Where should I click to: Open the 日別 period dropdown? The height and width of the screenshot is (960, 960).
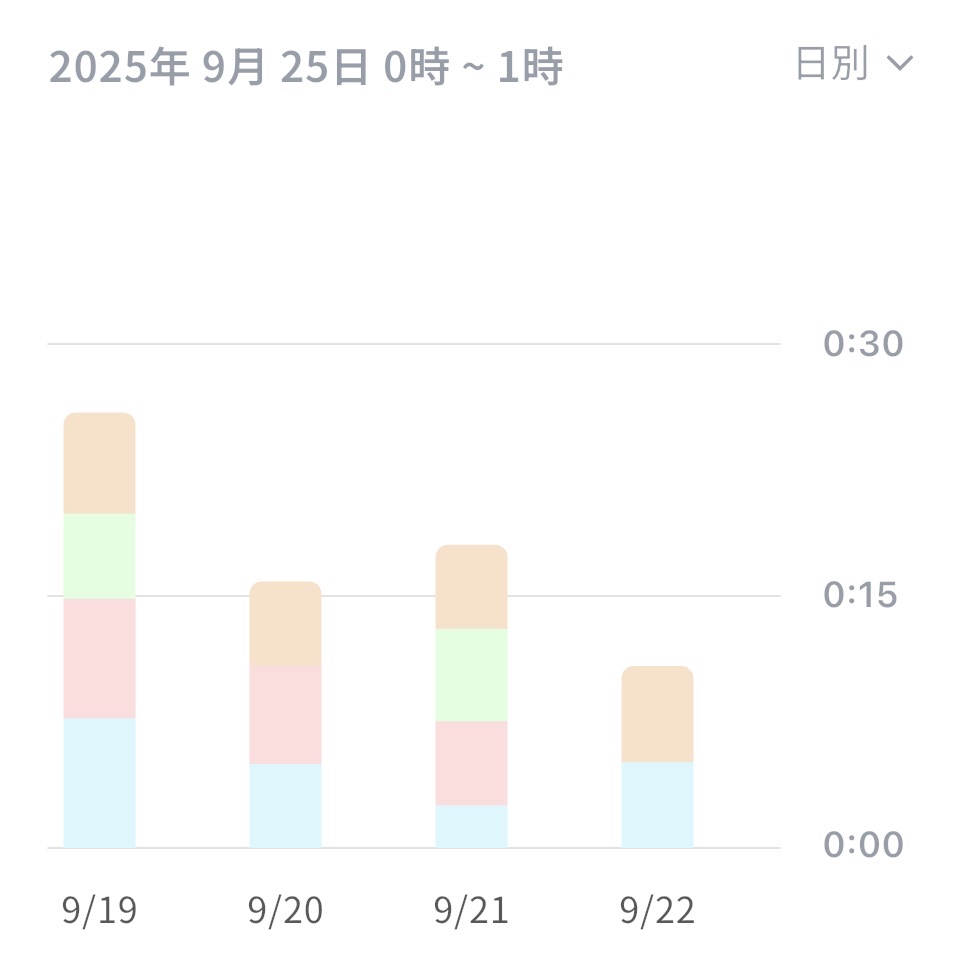tap(853, 65)
